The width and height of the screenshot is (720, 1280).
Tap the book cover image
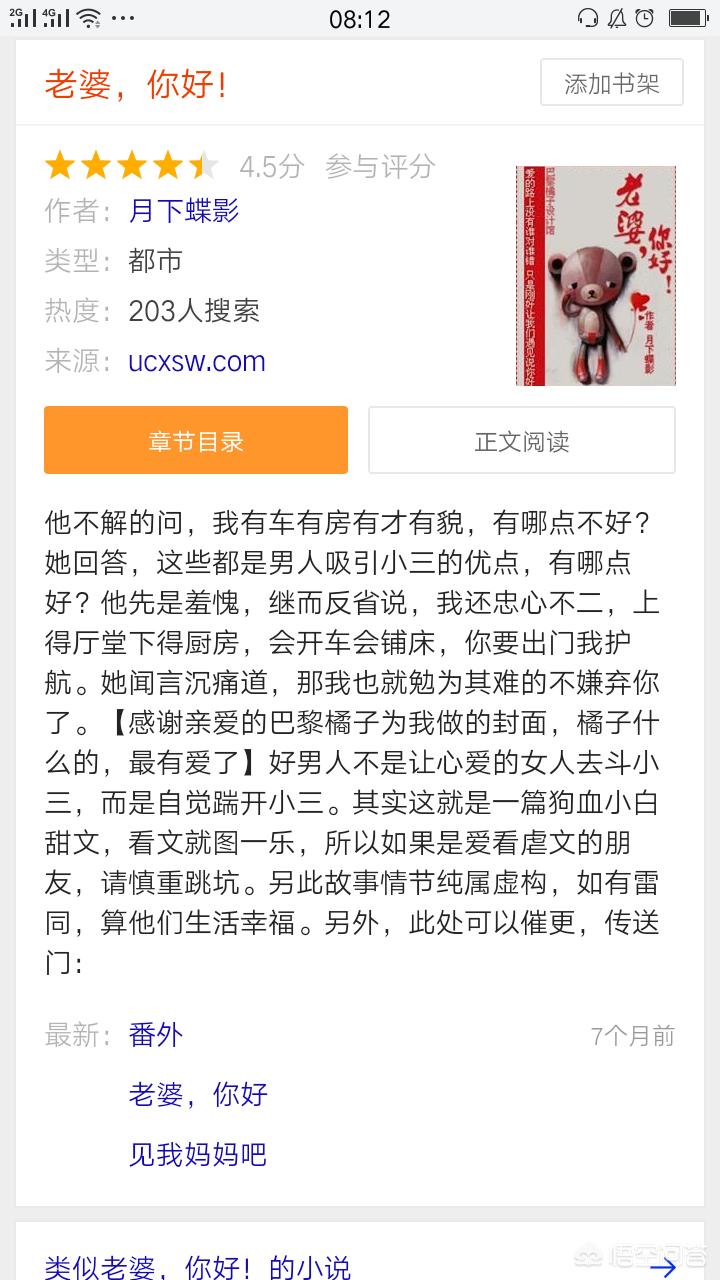click(x=595, y=275)
